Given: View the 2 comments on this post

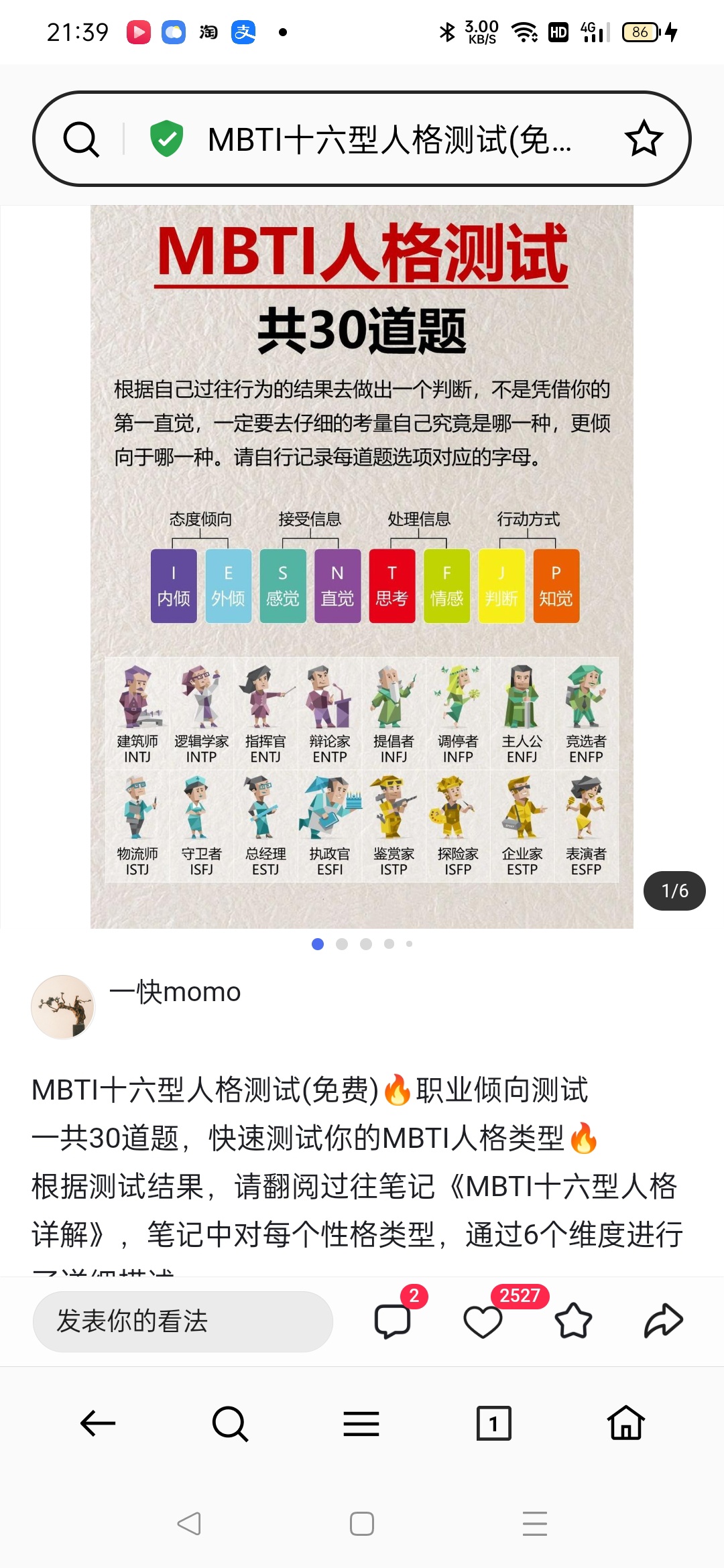Looking at the screenshot, I should [393, 1321].
